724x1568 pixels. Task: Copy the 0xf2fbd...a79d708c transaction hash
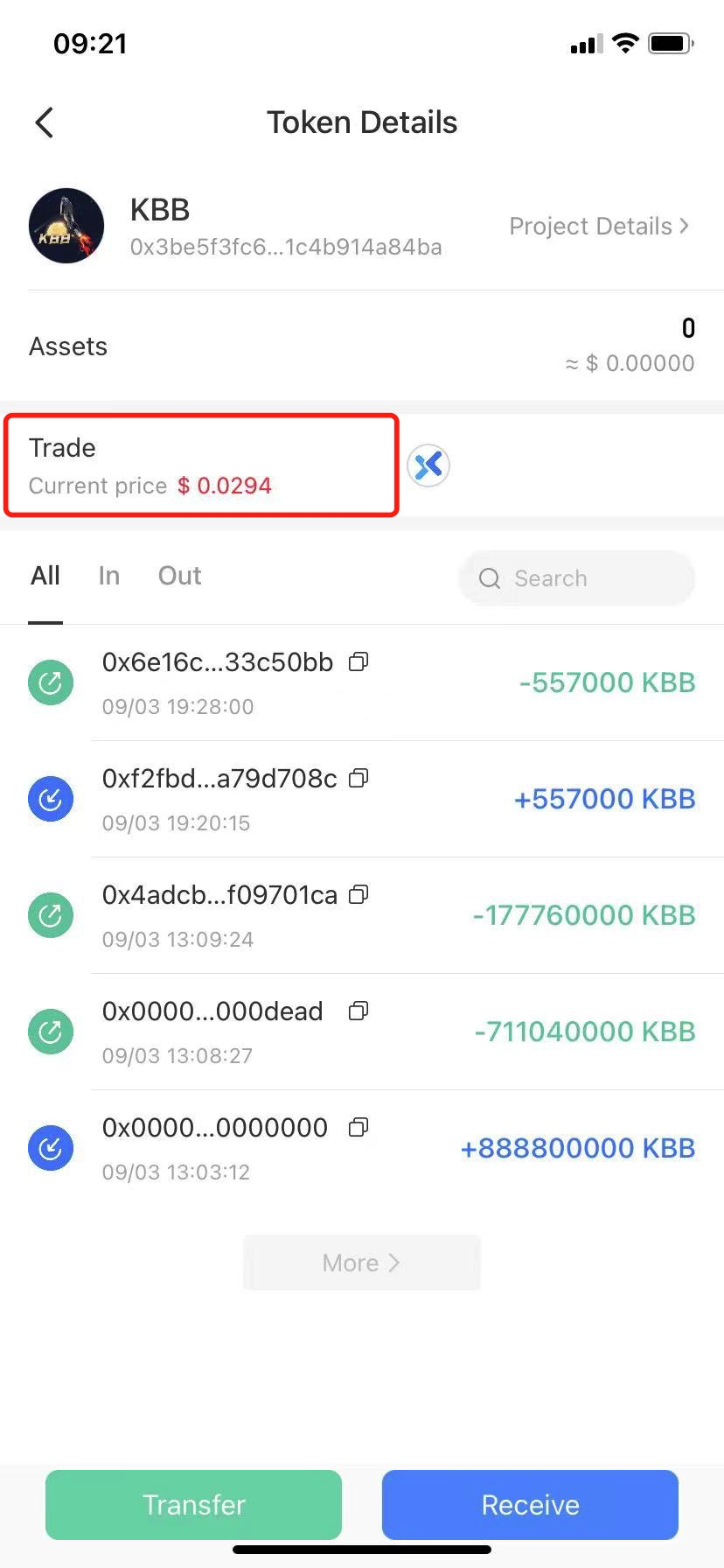point(359,779)
